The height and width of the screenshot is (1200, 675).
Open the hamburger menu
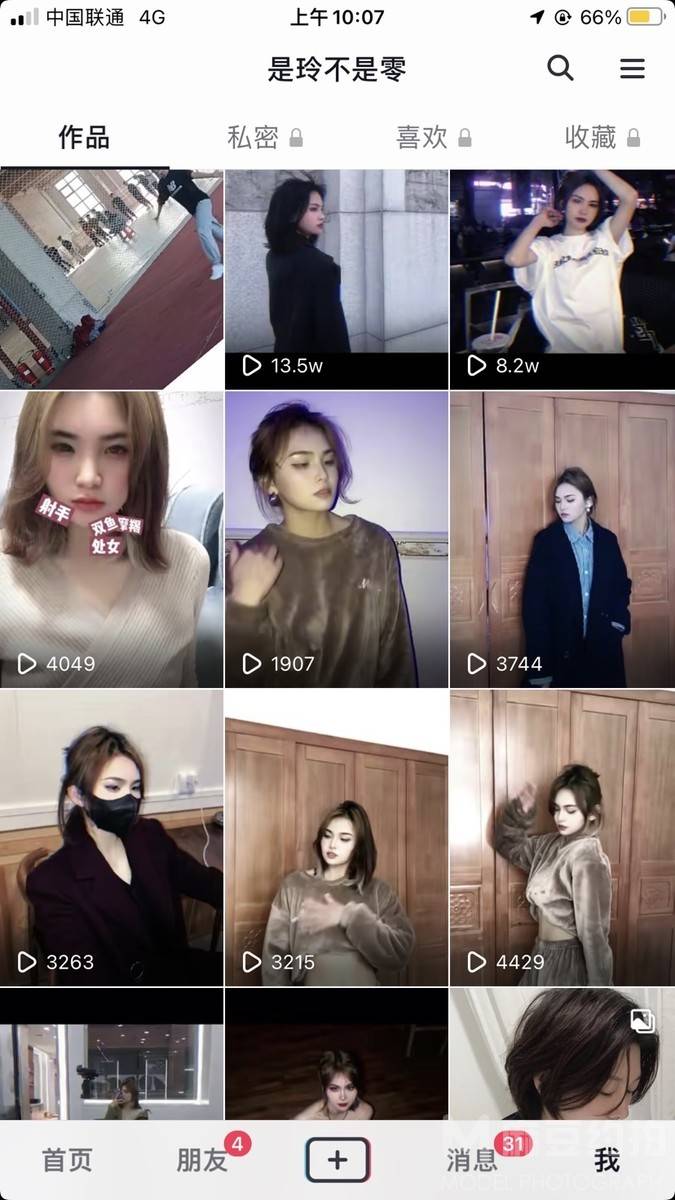click(632, 69)
